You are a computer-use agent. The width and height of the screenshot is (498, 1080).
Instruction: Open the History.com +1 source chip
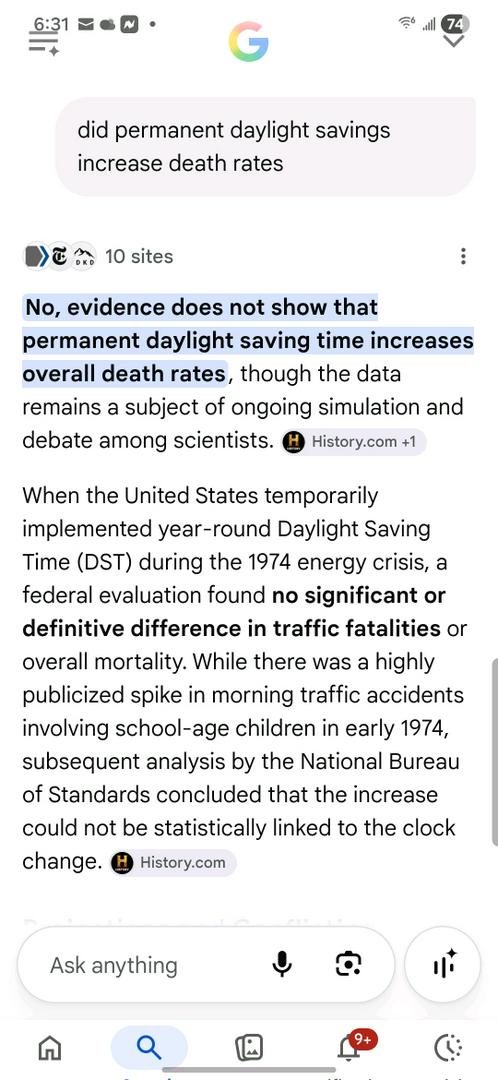click(x=354, y=442)
